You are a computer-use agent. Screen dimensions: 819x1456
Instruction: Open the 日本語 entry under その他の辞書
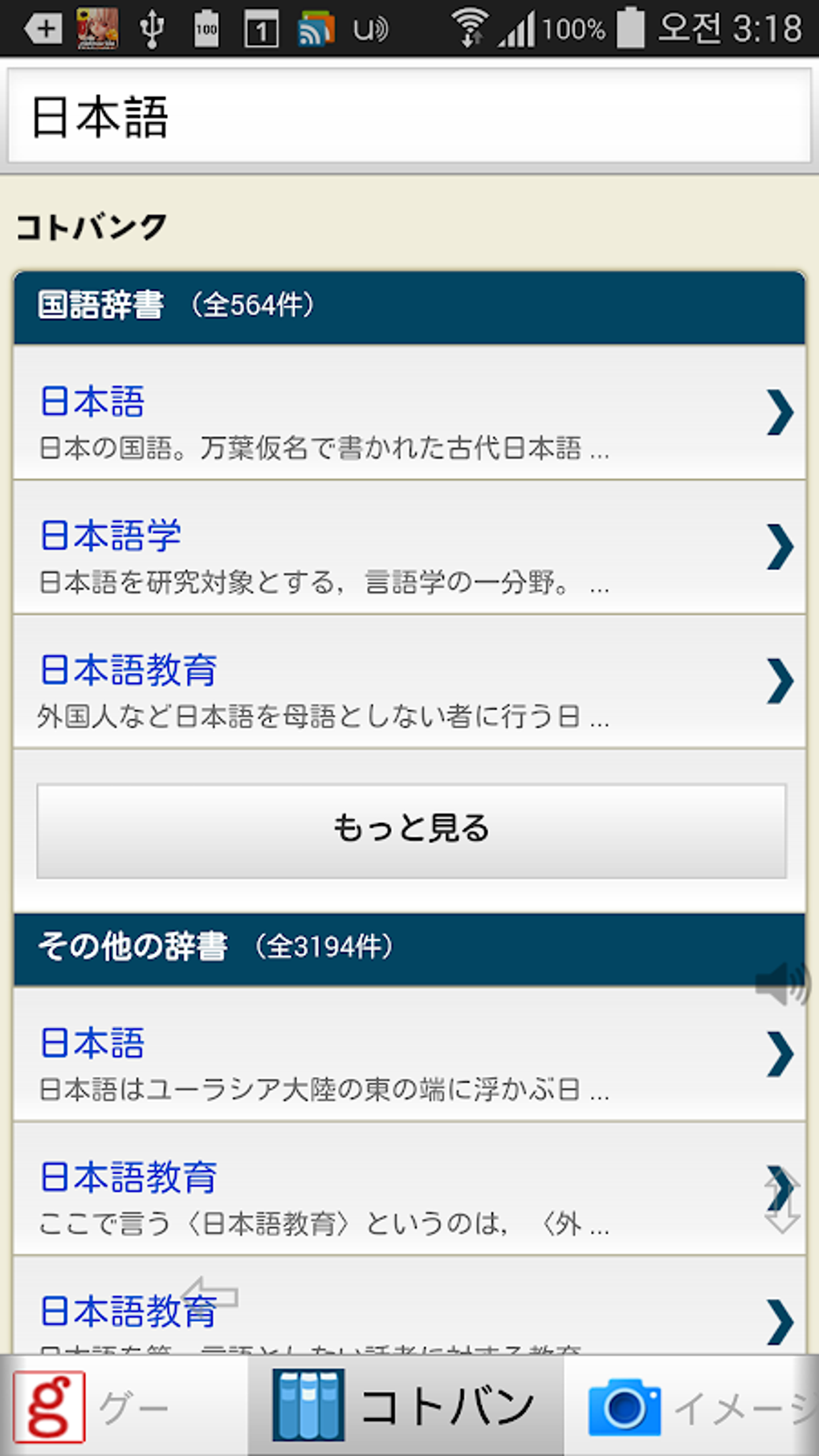point(409,1054)
